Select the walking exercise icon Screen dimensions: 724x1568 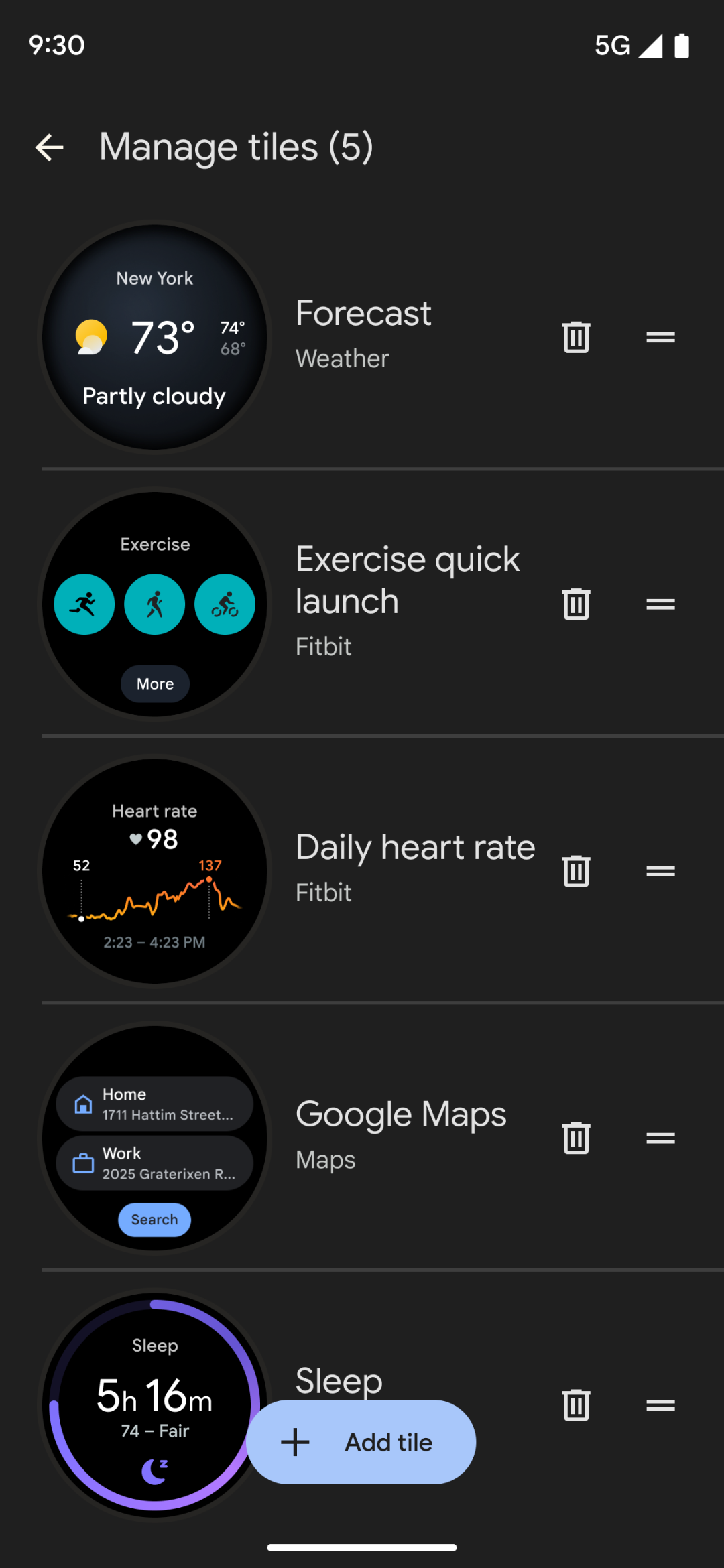tap(154, 604)
